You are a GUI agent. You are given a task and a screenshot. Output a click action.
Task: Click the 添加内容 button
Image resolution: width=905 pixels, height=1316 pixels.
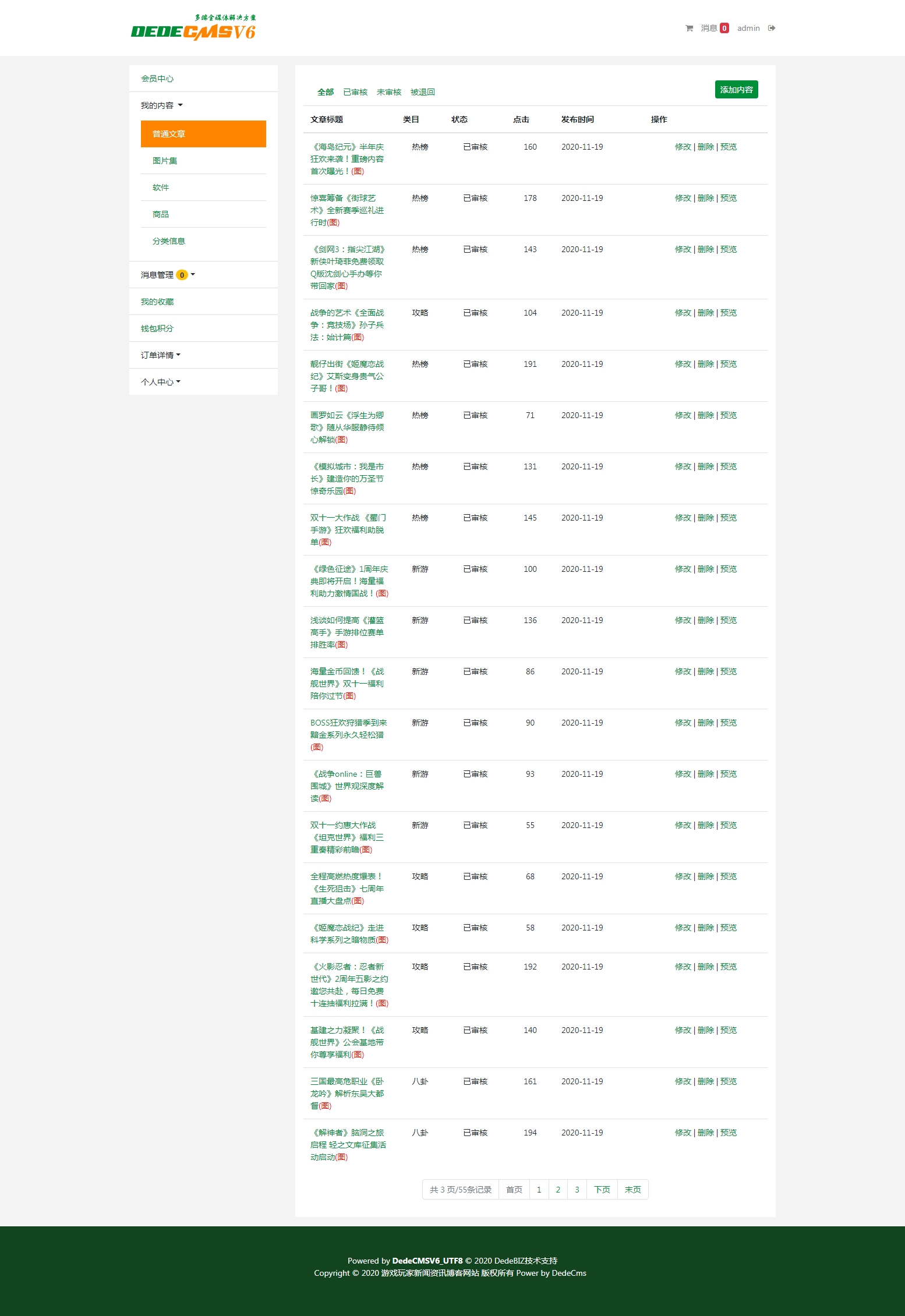(736, 90)
